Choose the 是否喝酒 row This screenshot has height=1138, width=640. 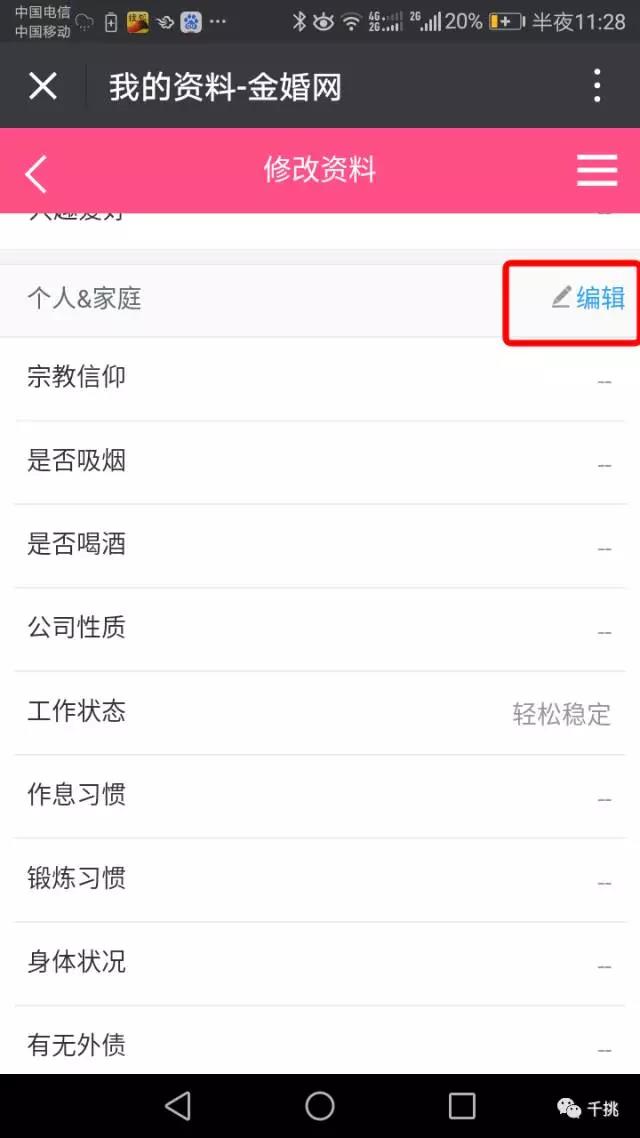[x=320, y=546]
